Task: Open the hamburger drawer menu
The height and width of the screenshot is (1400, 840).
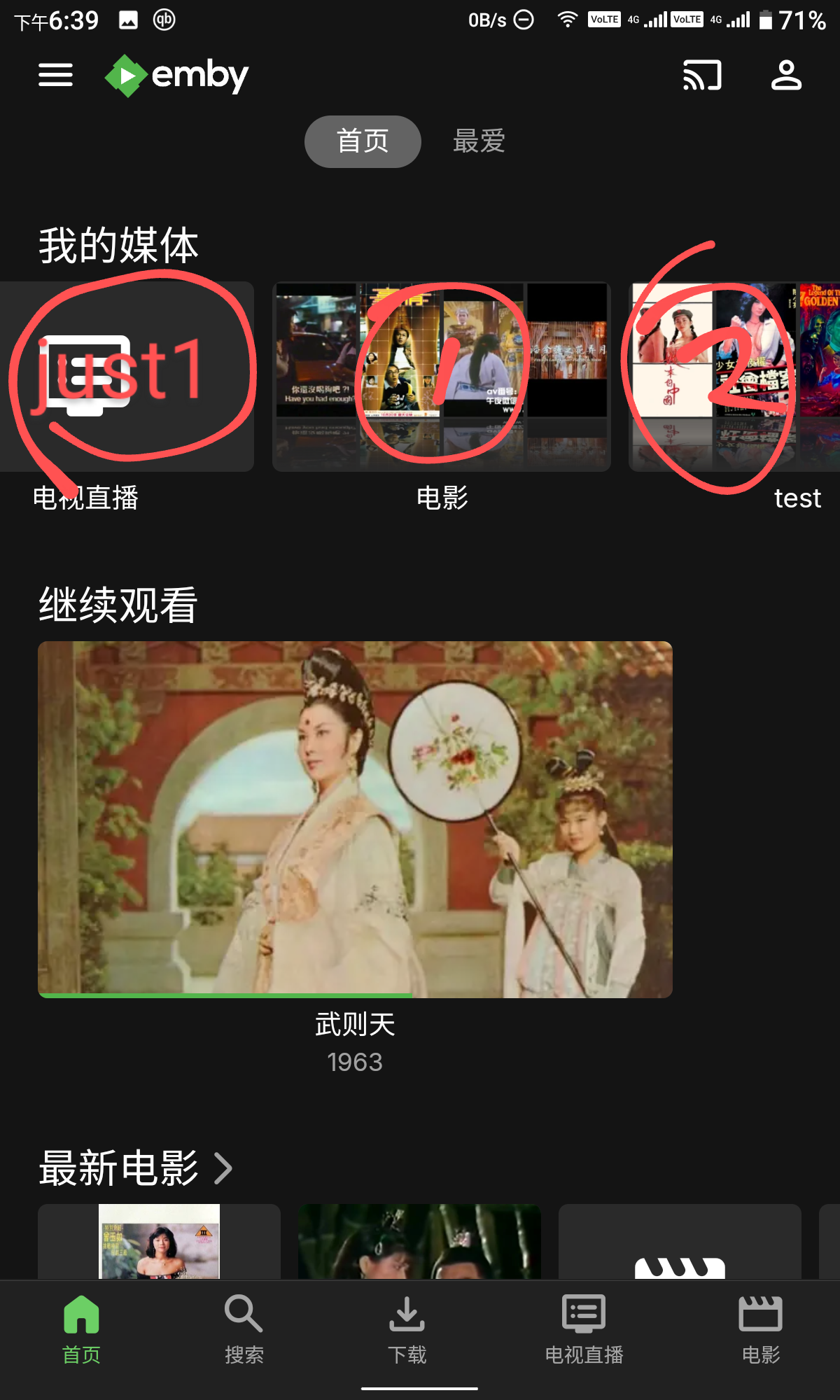Action: pos(55,75)
